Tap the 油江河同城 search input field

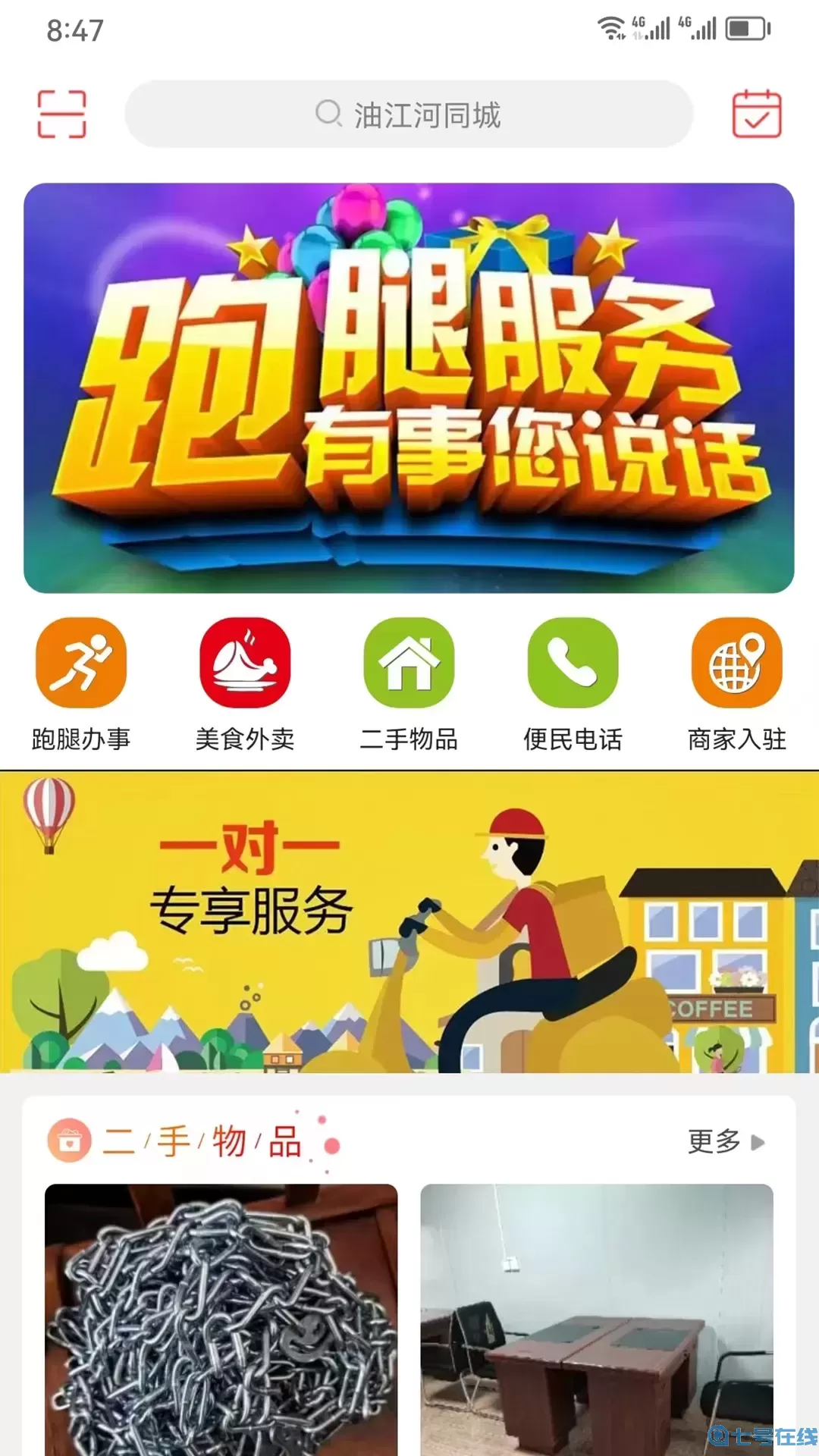click(x=425, y=115)
